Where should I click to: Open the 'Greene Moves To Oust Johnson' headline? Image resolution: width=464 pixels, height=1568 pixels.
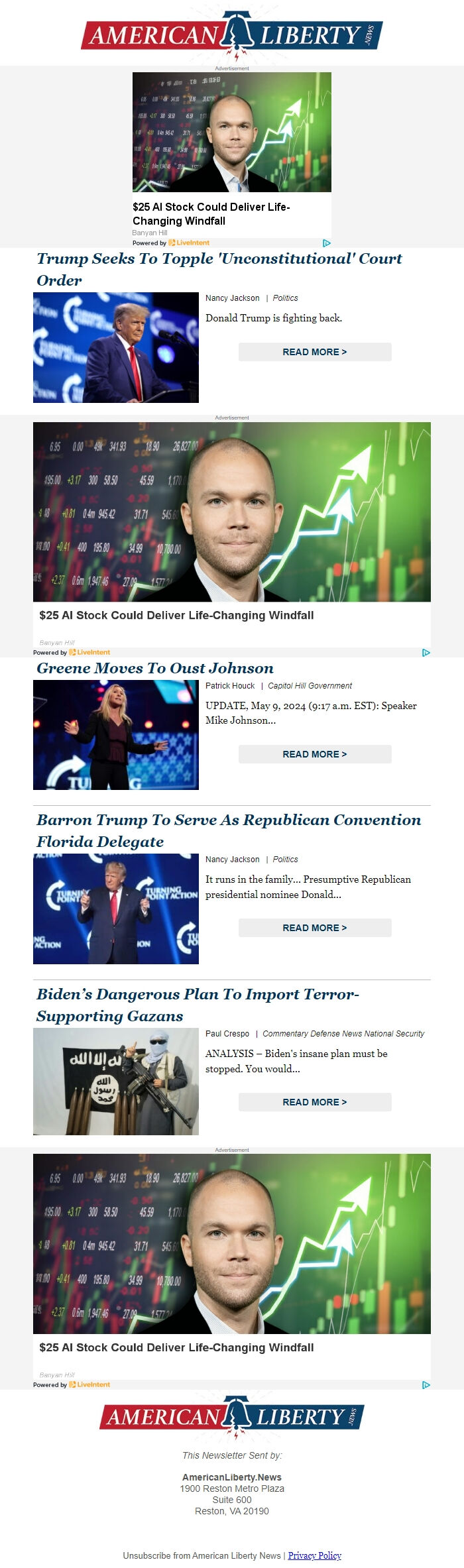(155, 668)
